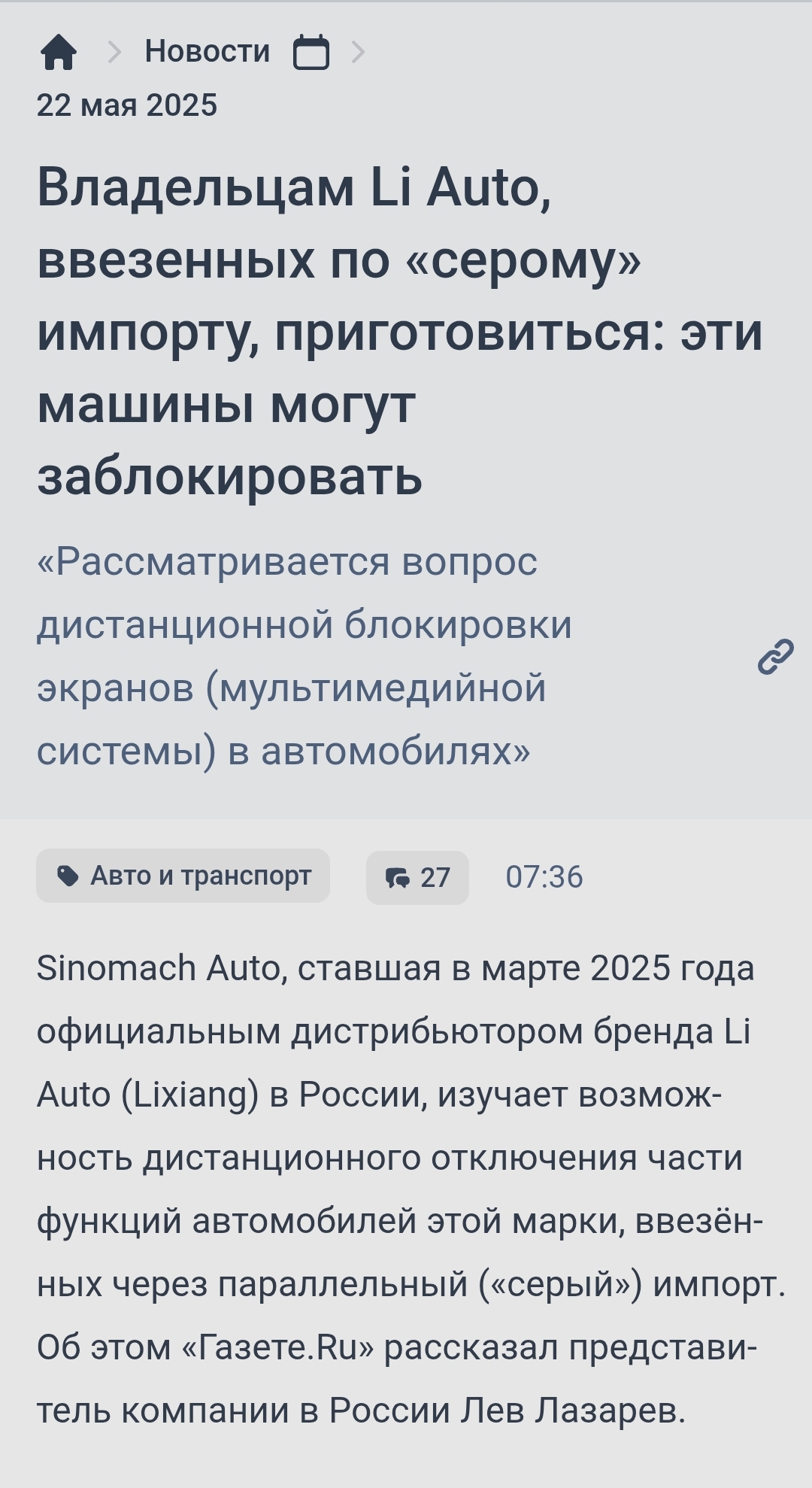Open the Авто и транспорт tag

[183, 876]
